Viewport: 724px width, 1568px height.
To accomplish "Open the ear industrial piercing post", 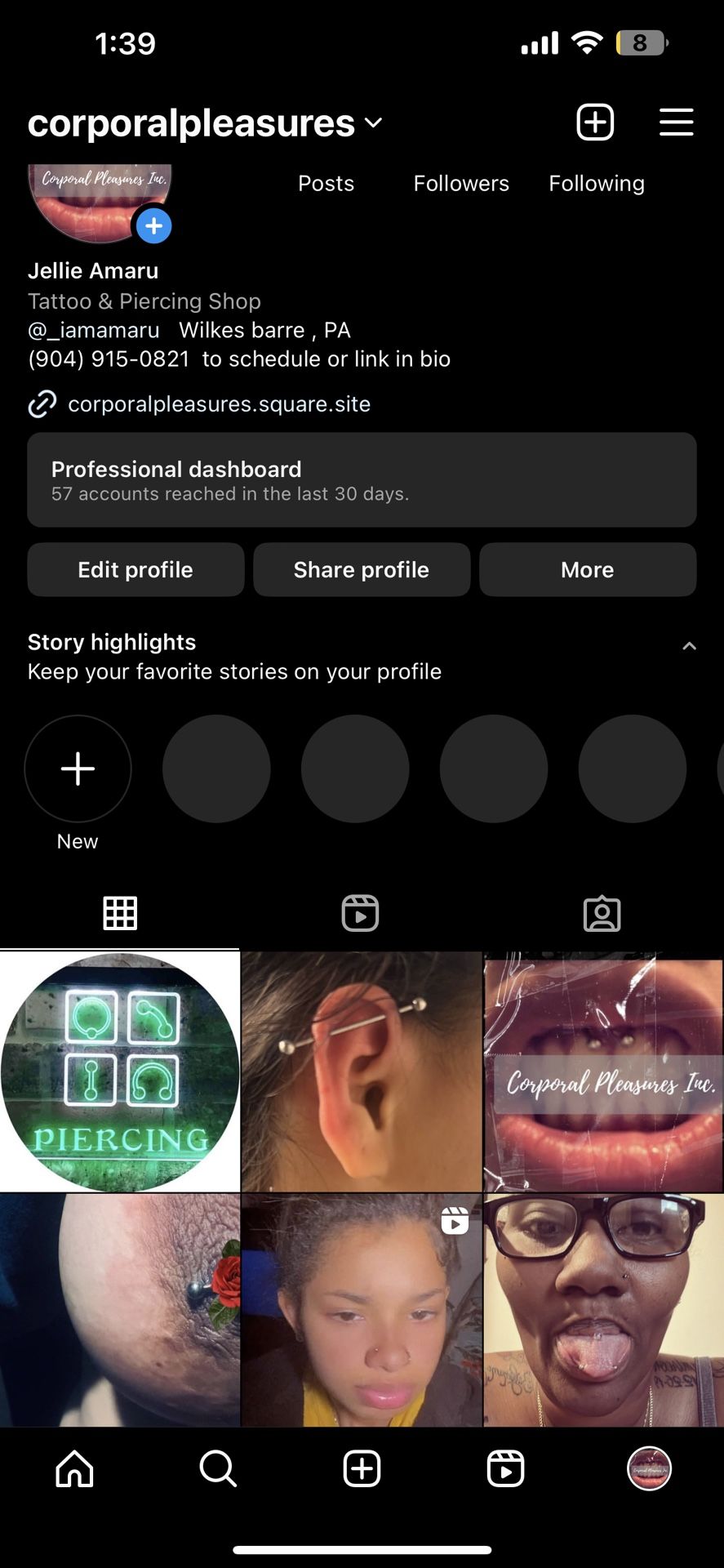I will [x=362, y=1071].
